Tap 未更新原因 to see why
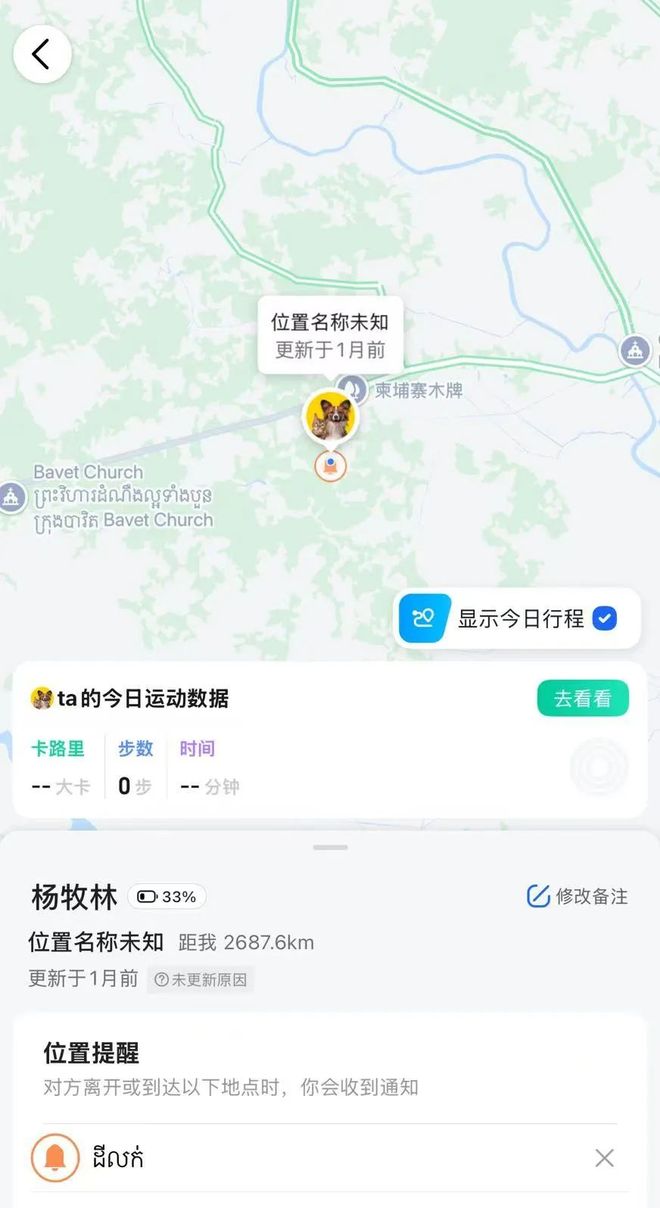 tap(201, 980)
